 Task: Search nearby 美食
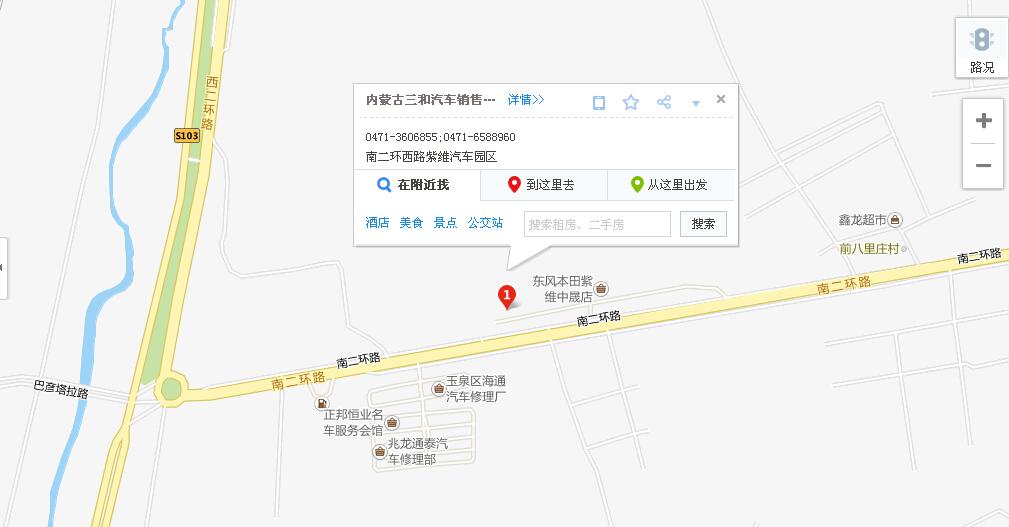click(x=411, y=223)
